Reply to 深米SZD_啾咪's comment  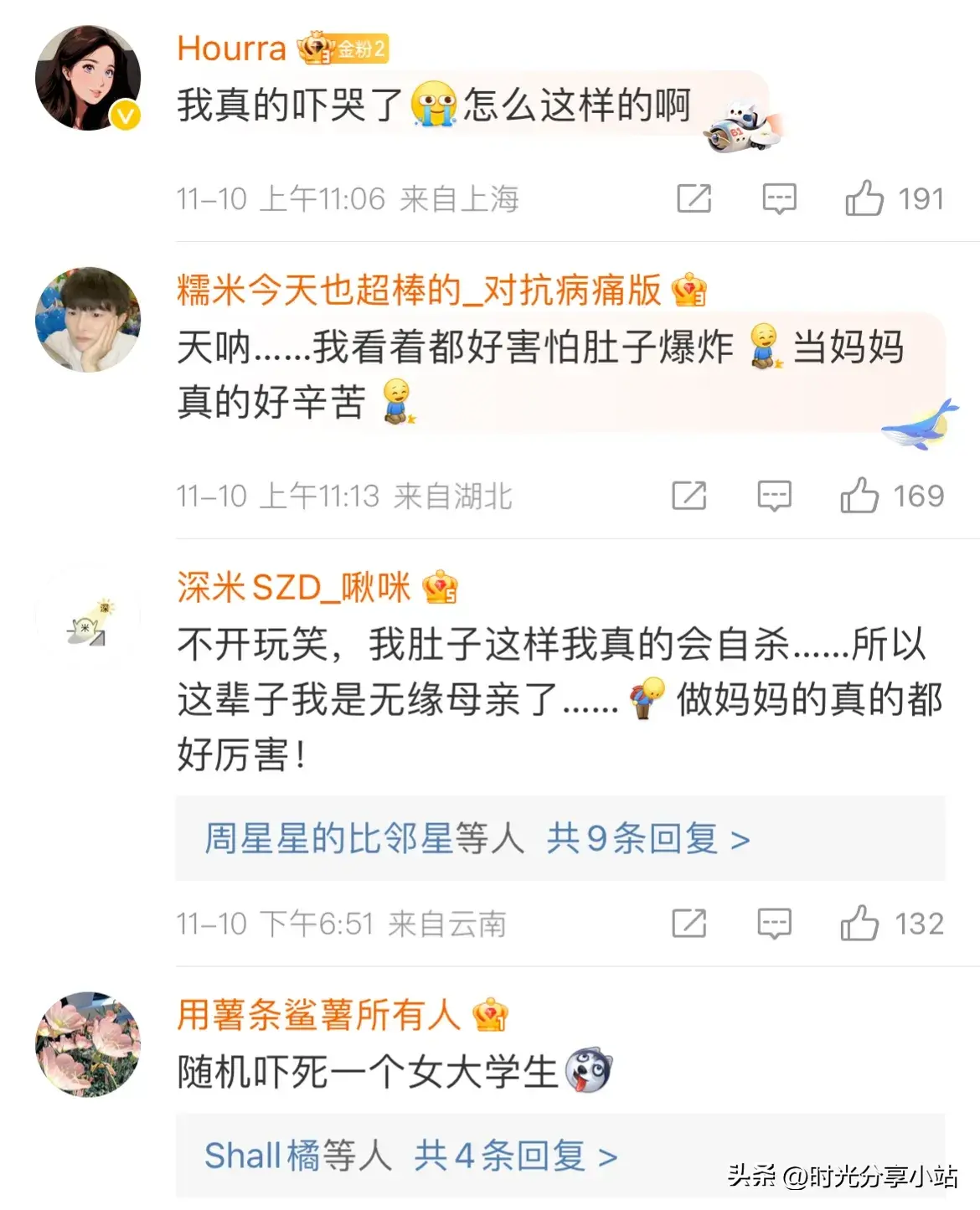774,924
